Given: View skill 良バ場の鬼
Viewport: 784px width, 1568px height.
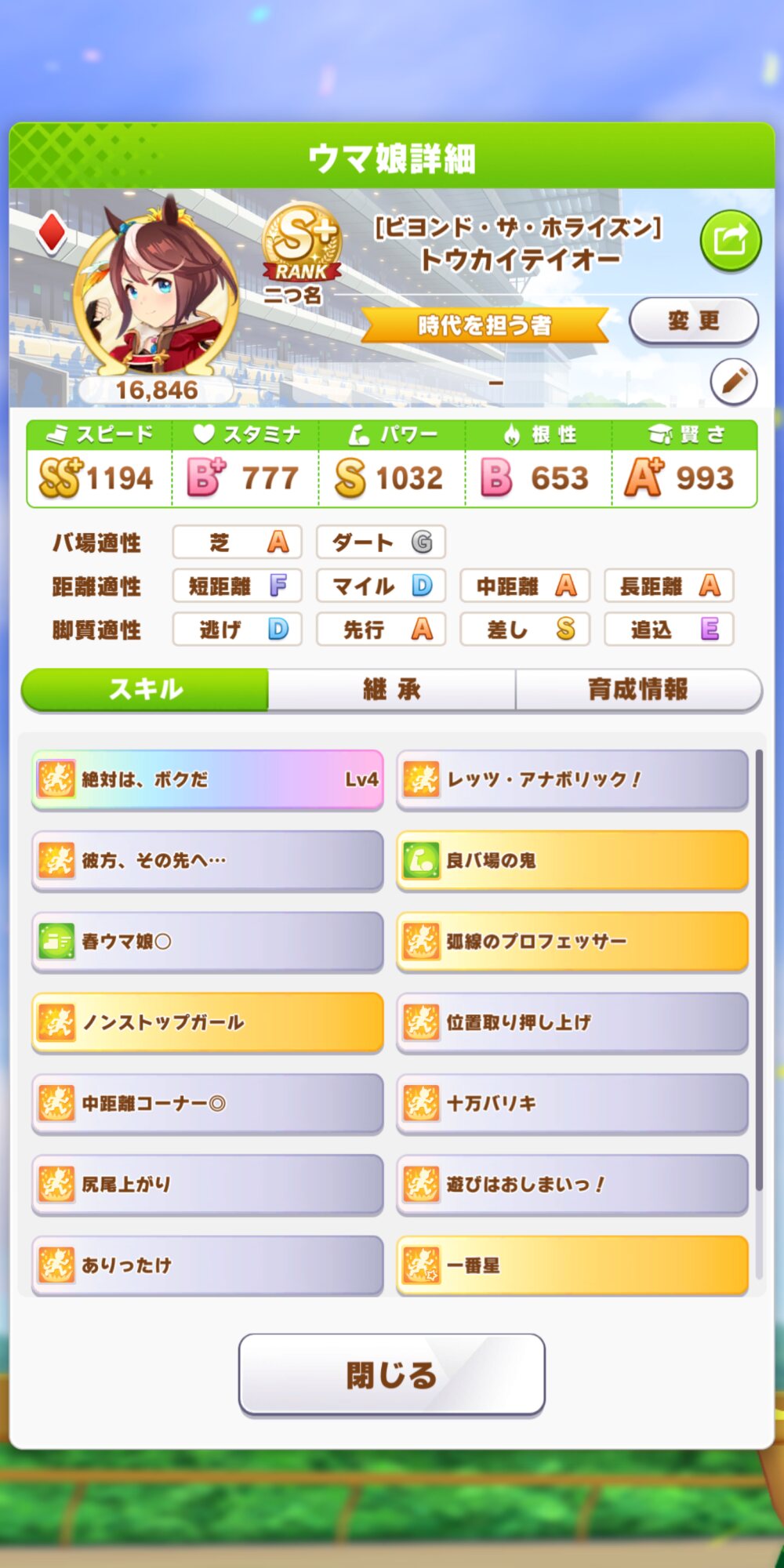Looking at the screenshot, I should tap(572, 860).
